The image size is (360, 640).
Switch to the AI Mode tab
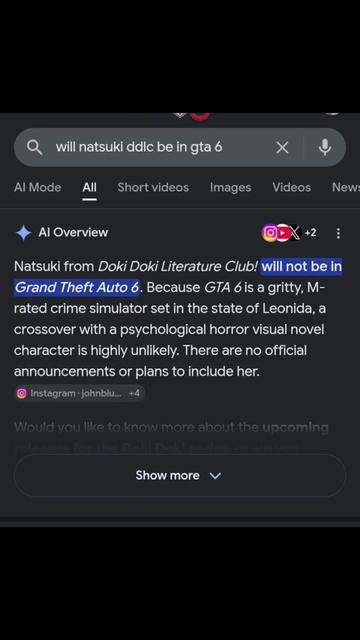click(x=38, y=187)
